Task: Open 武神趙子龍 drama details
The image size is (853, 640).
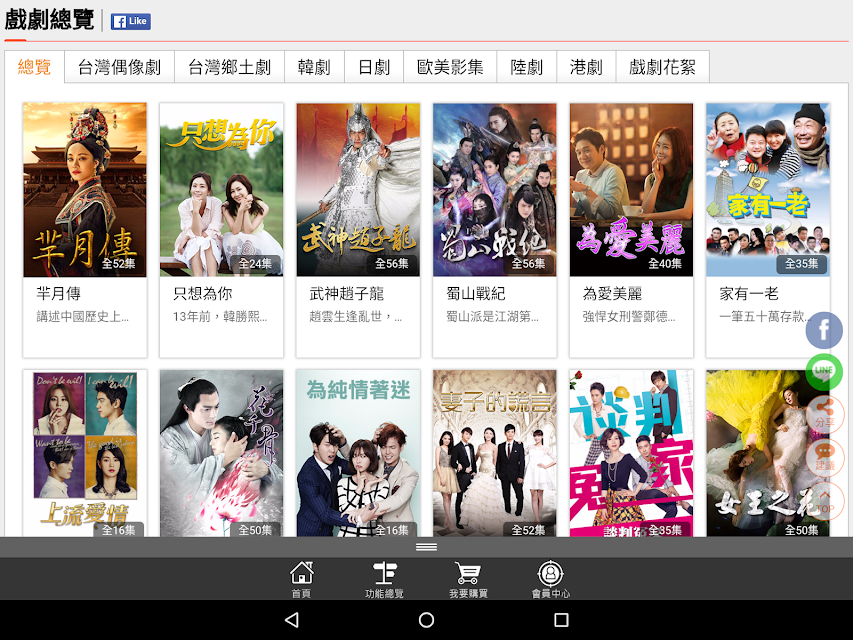Action: point(358,190)
